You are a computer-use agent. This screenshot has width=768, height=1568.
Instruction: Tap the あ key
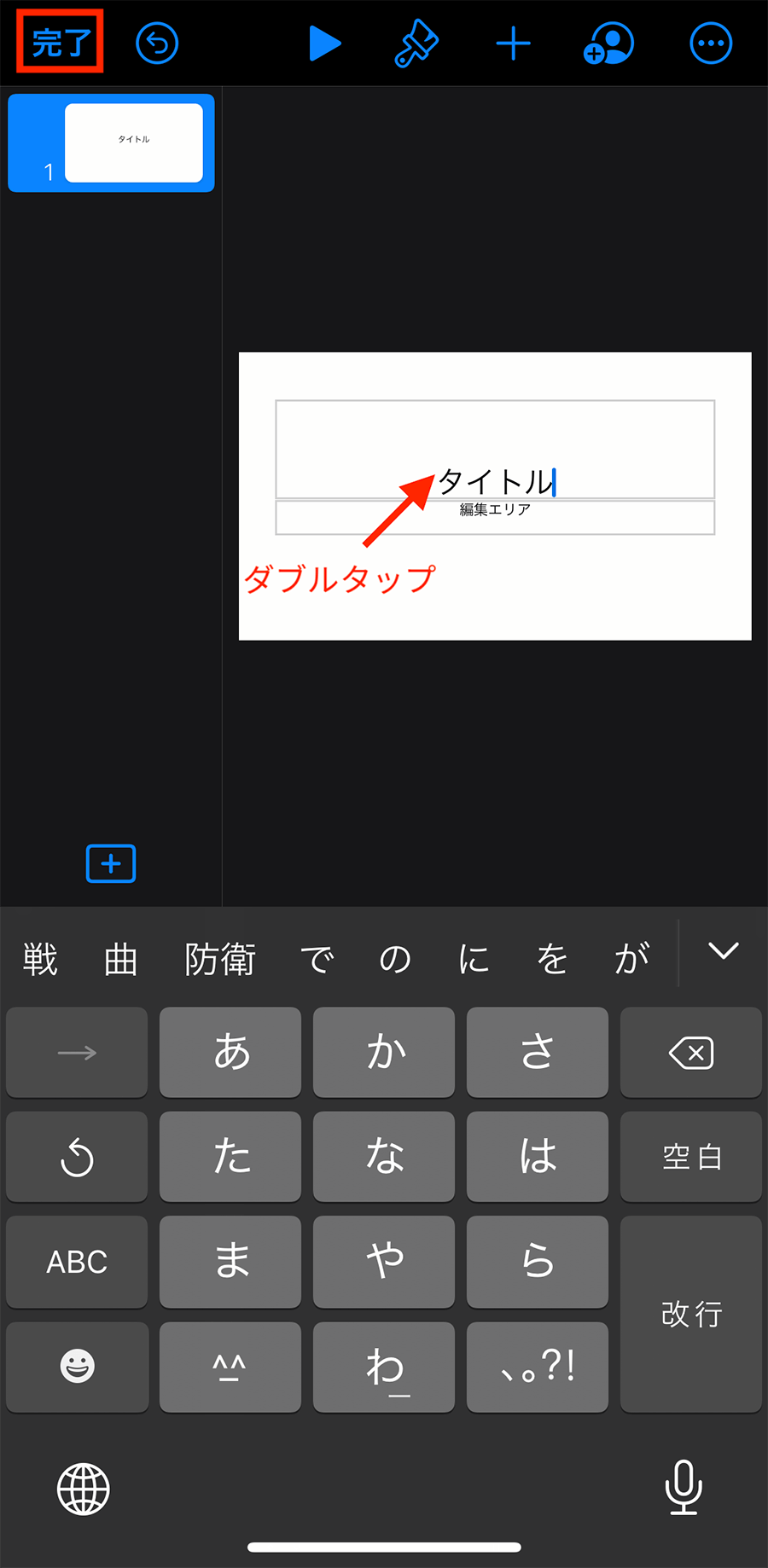pyautogui.click(x=230, y=1053)
